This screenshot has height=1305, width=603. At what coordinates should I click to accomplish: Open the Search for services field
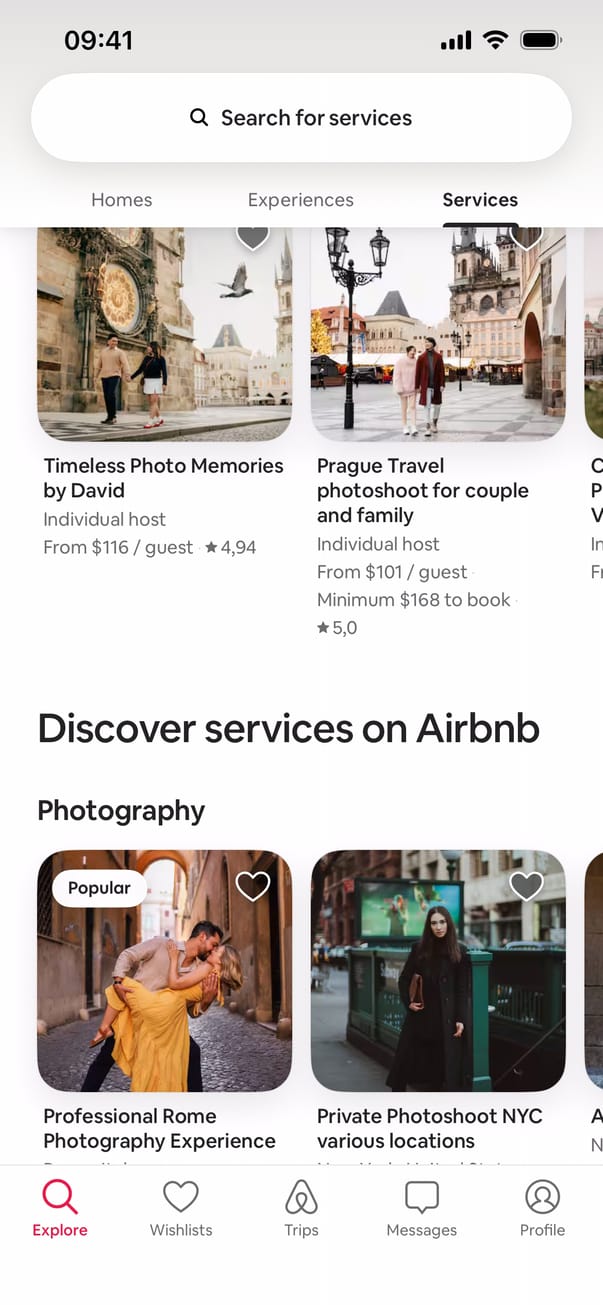point(301,118)
